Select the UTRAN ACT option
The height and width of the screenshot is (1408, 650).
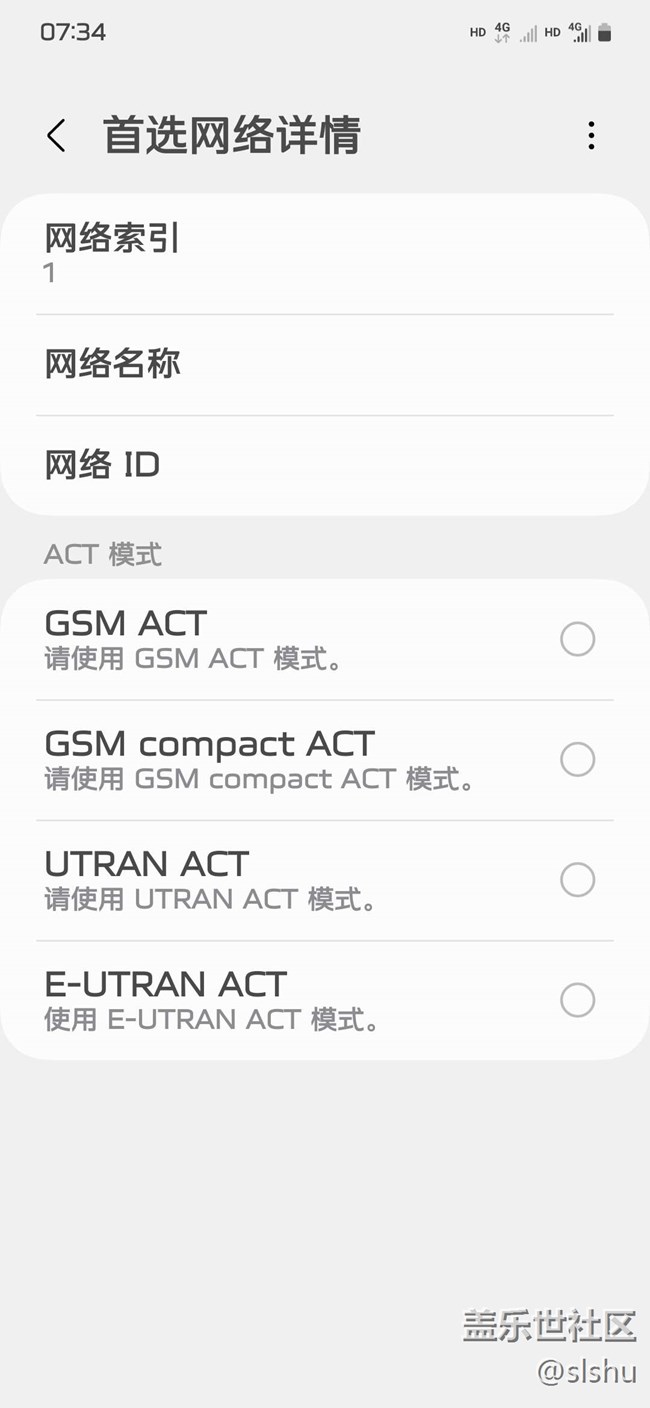pos(577,880)
